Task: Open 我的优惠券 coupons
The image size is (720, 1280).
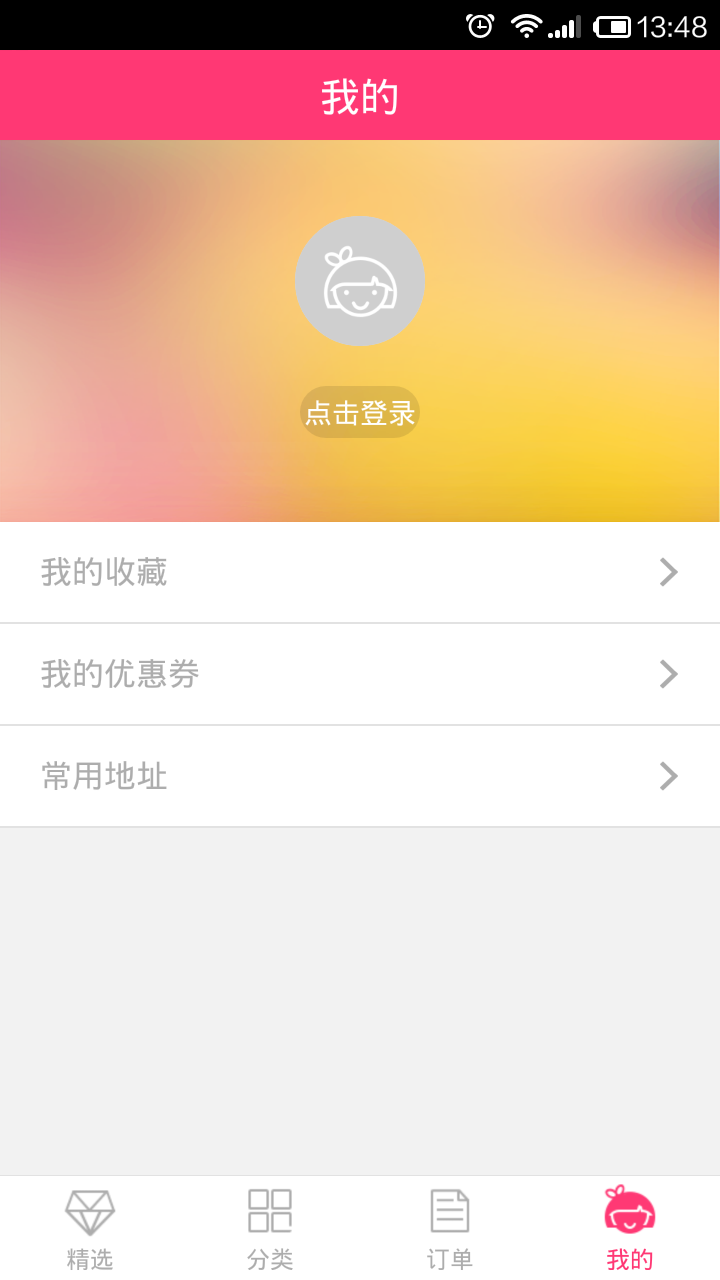Action: click(360, 674)
